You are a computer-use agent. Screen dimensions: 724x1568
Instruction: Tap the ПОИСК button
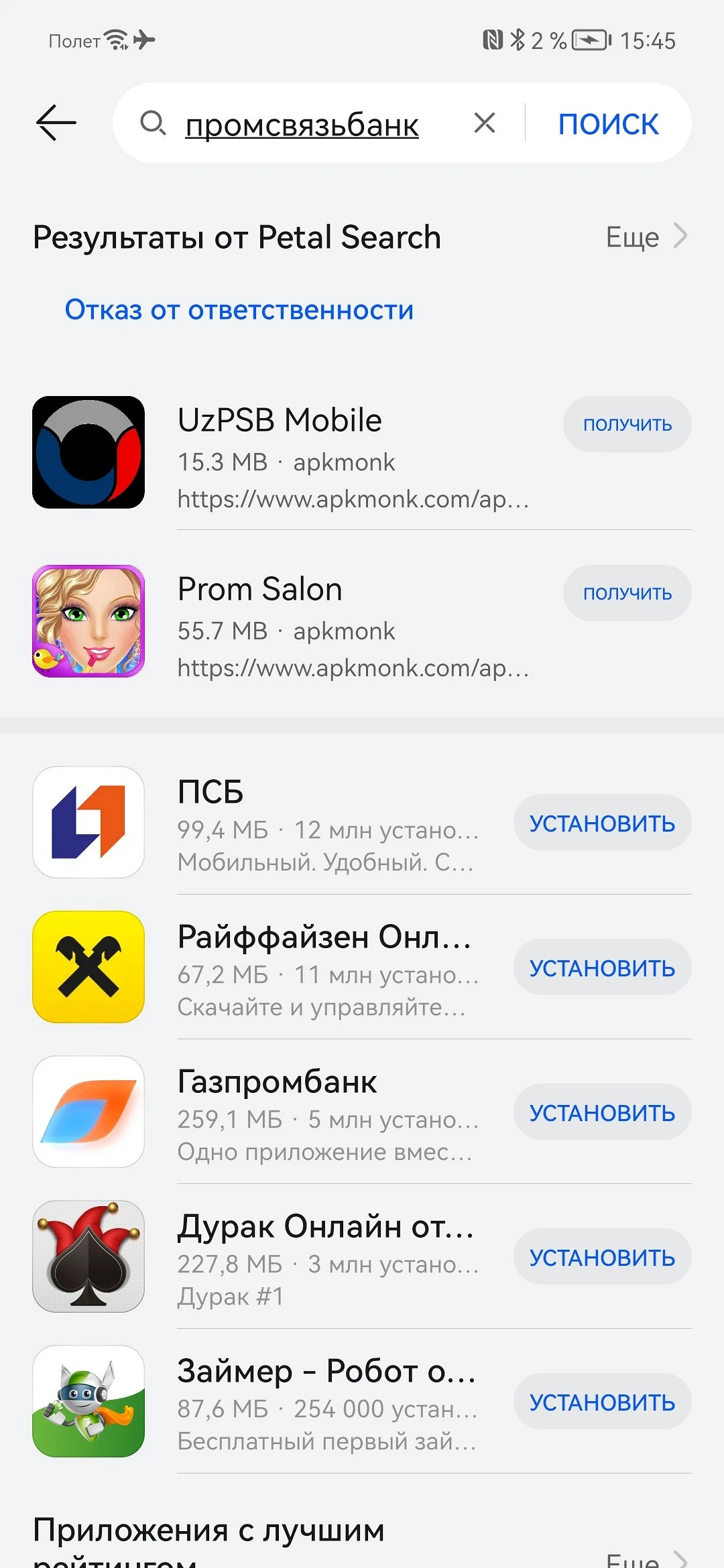pos(608,125)
